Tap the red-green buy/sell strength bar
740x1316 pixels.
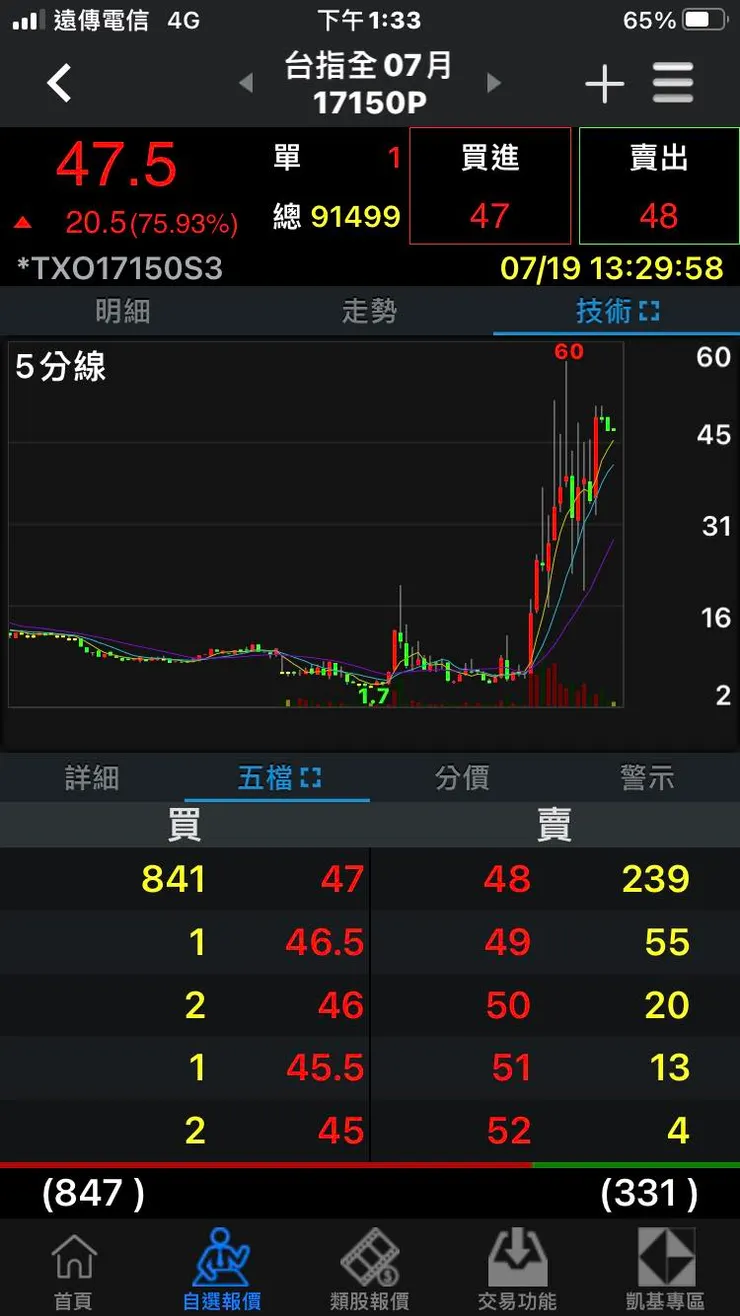point(370,1162)
